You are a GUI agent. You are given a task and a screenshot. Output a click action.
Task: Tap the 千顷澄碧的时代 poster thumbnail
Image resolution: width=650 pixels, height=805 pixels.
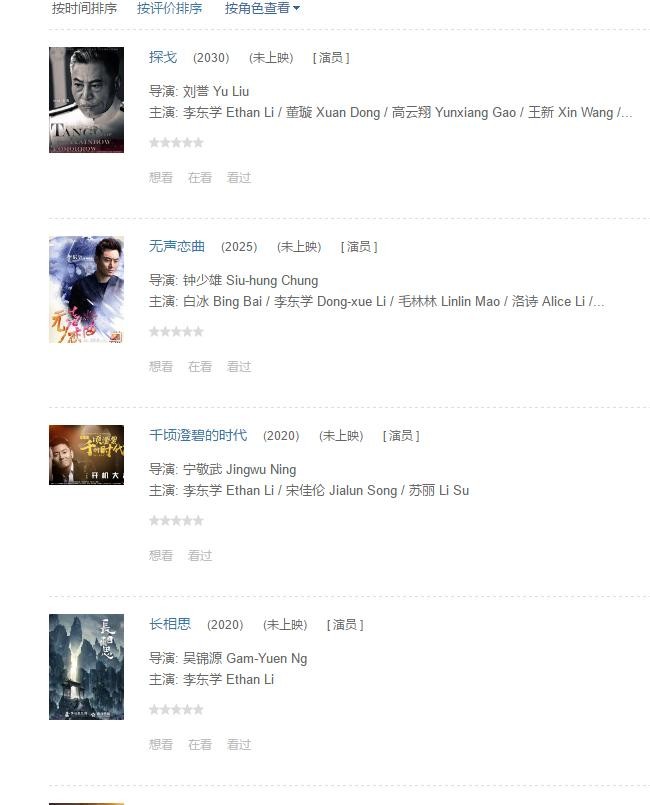pyautogui.click(x=86, y=455)
